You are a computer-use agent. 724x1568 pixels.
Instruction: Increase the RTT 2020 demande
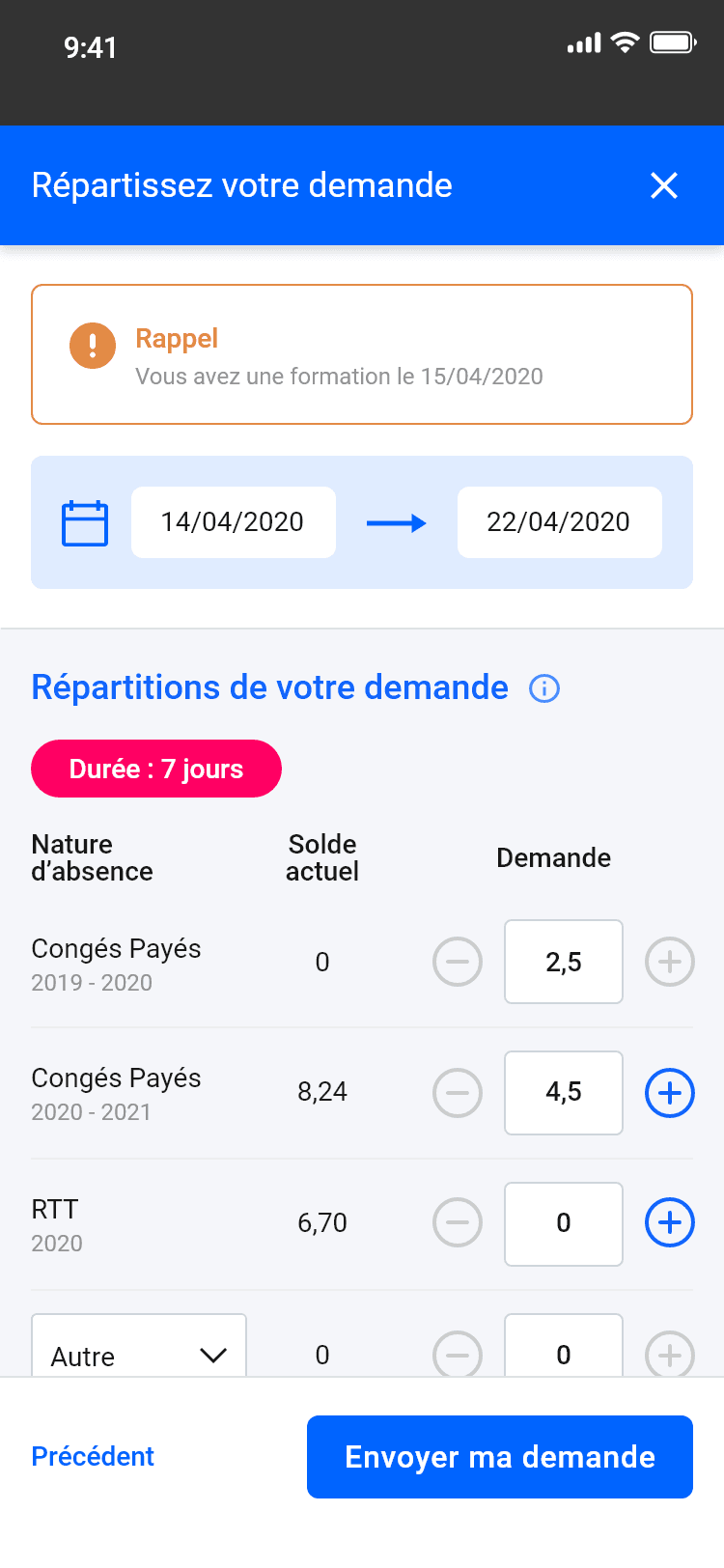point(670,1223)
